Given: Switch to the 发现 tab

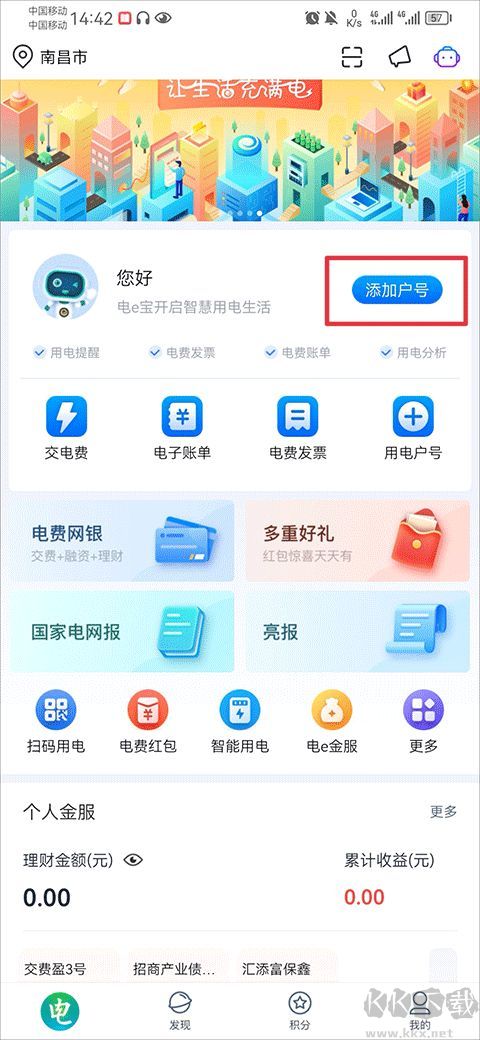Looking at the screenshot, I should click(x=180, y=1010).
